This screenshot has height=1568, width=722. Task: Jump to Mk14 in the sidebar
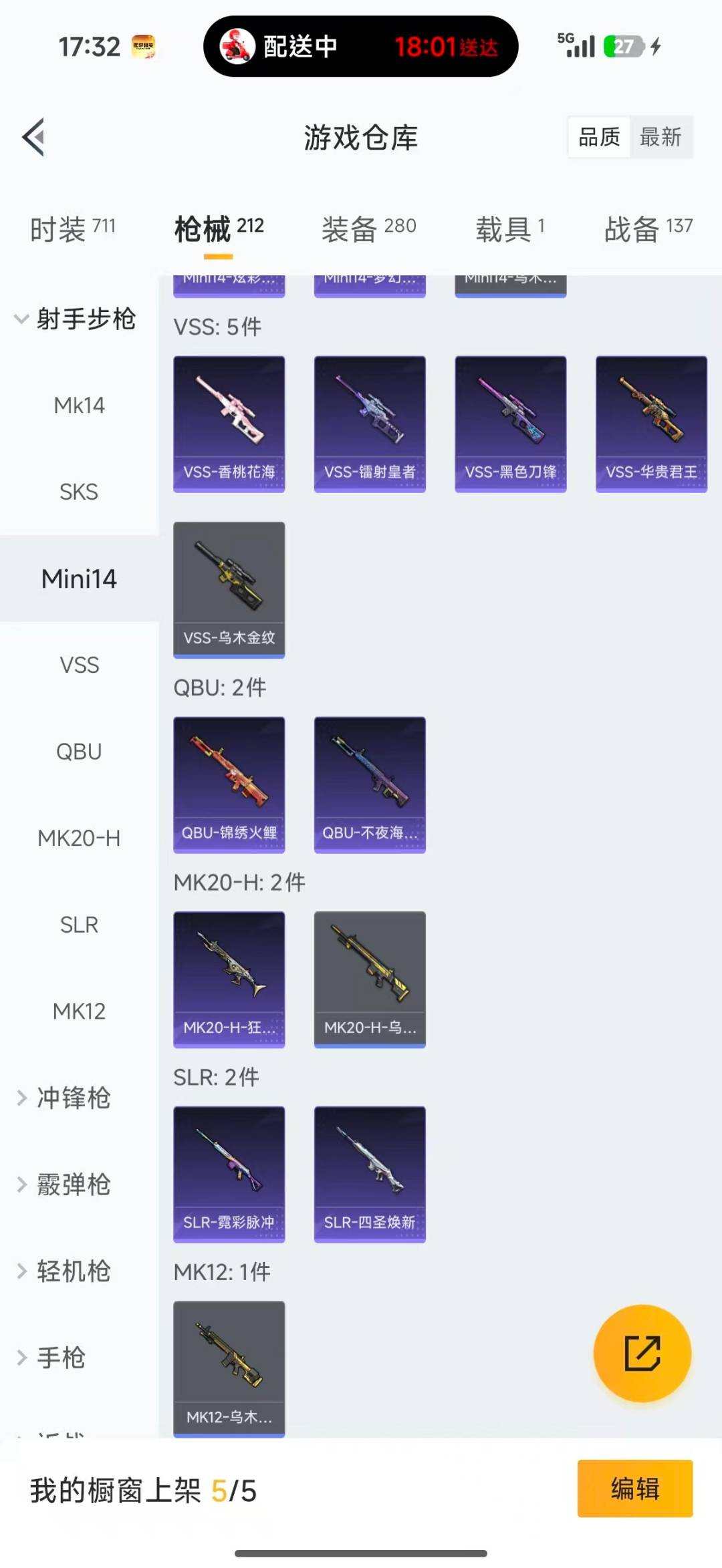click(79, 406)
